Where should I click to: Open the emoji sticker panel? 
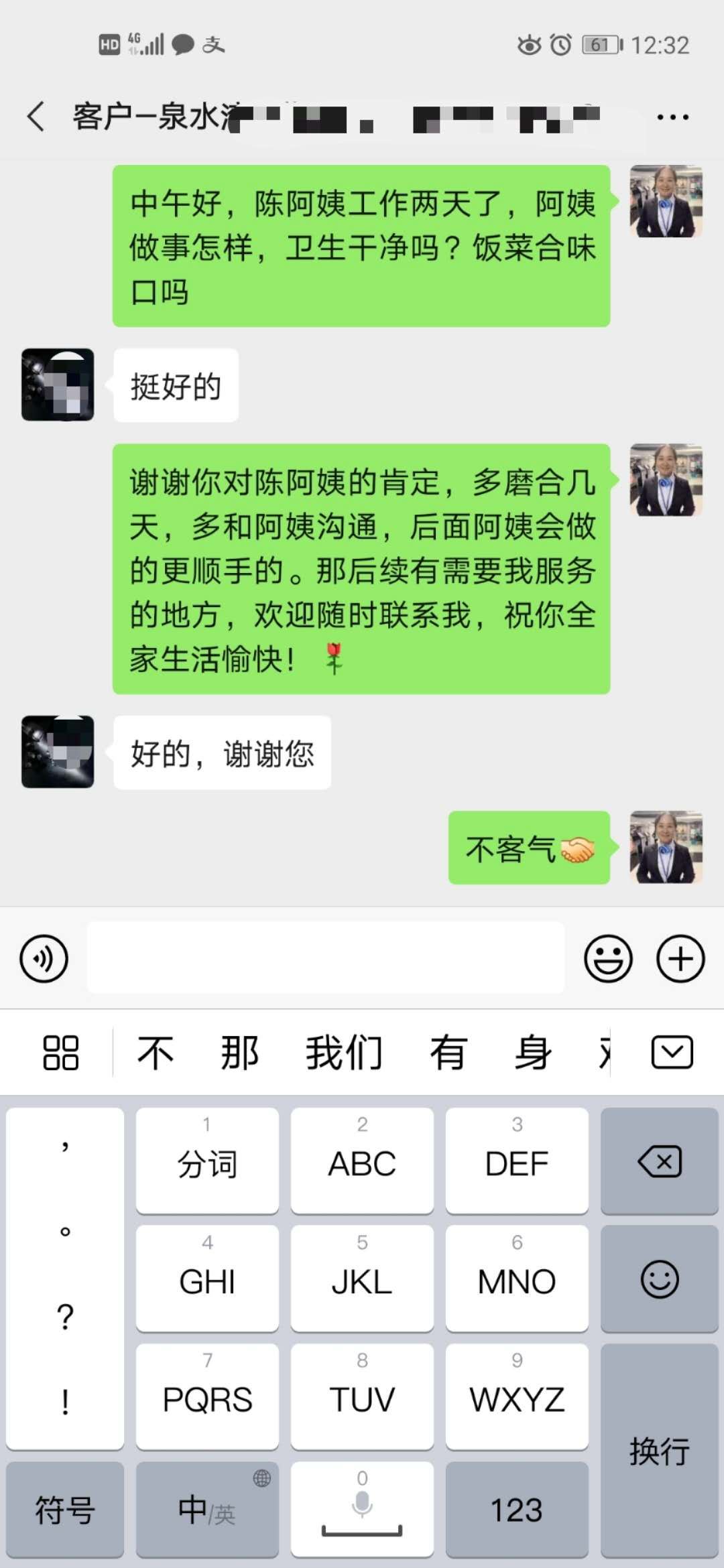coord(608,958)
